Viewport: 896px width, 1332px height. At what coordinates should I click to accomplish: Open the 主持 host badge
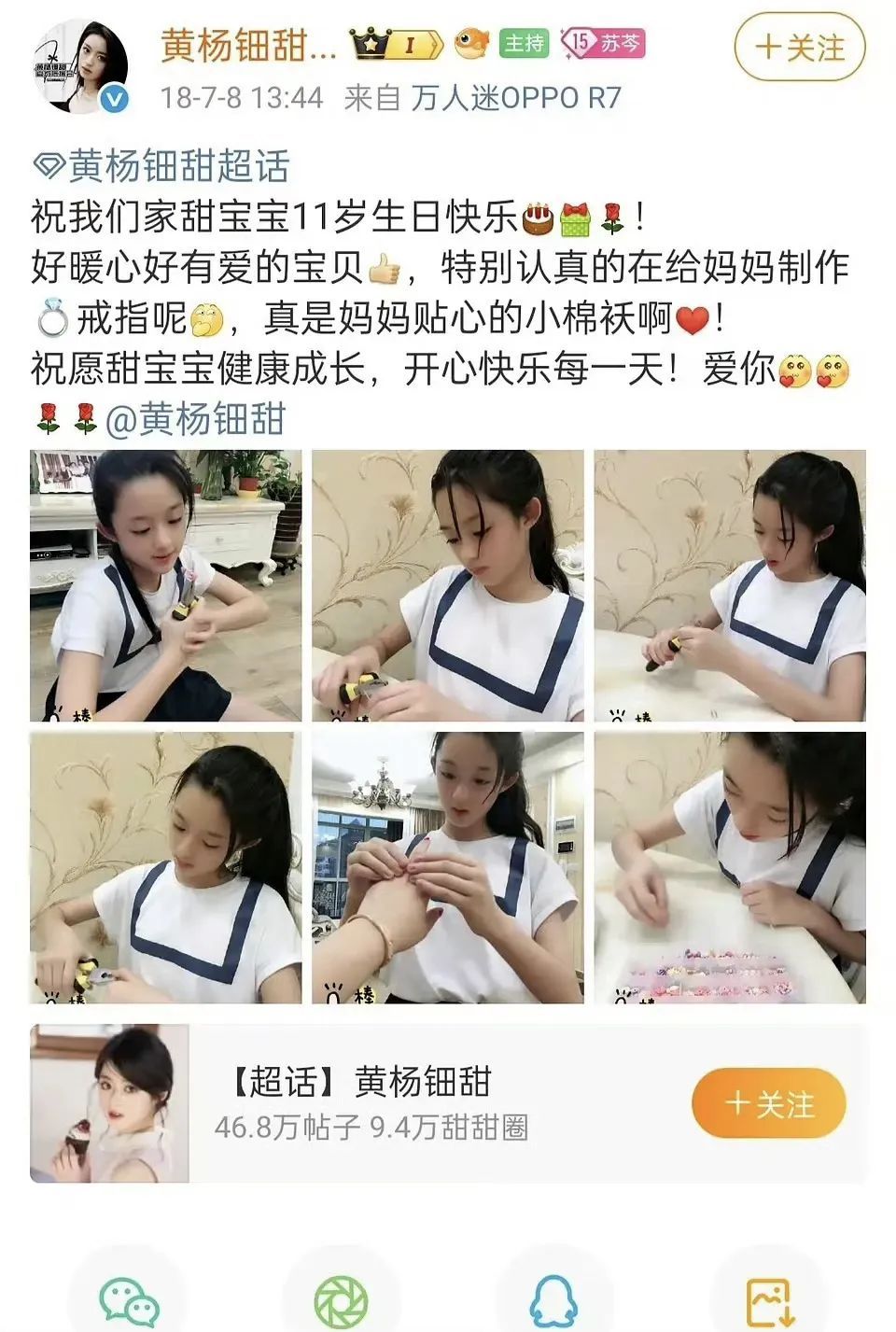[524, 43]
